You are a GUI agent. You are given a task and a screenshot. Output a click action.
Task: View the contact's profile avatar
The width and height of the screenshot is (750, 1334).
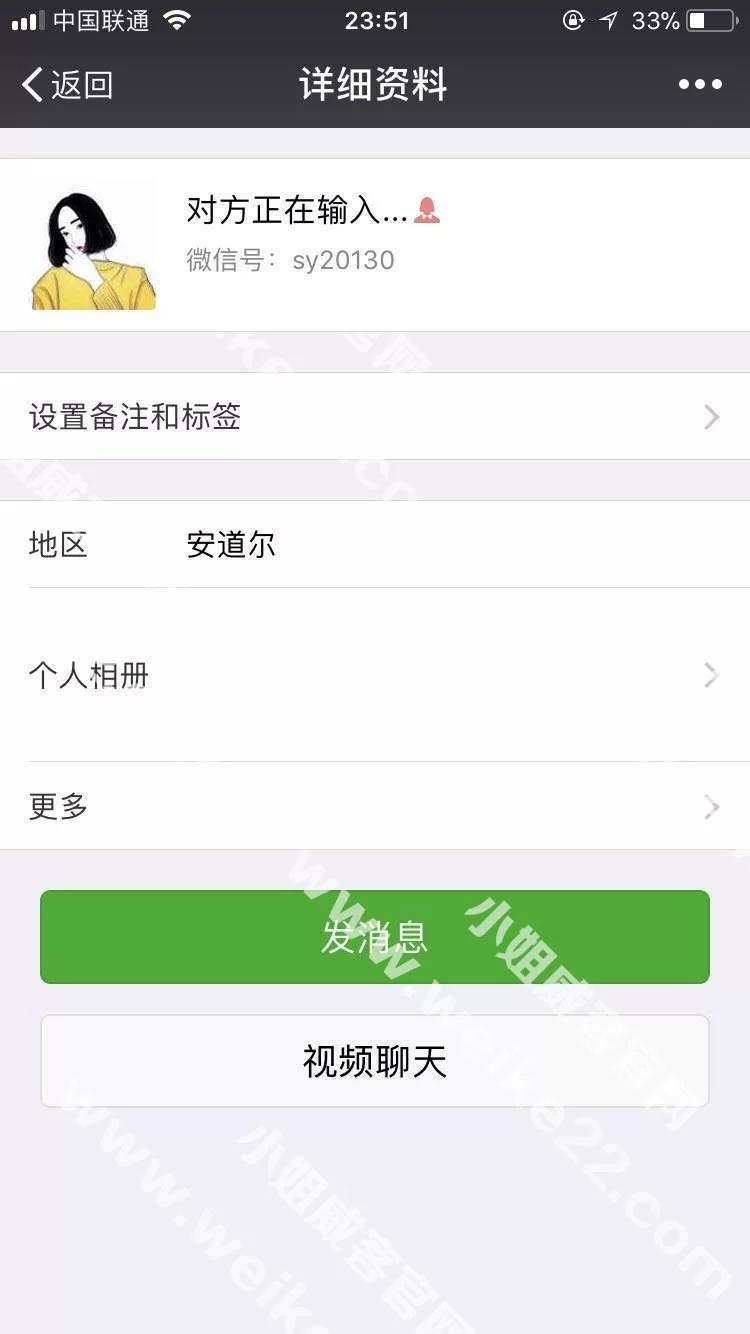tap(94, 246)
